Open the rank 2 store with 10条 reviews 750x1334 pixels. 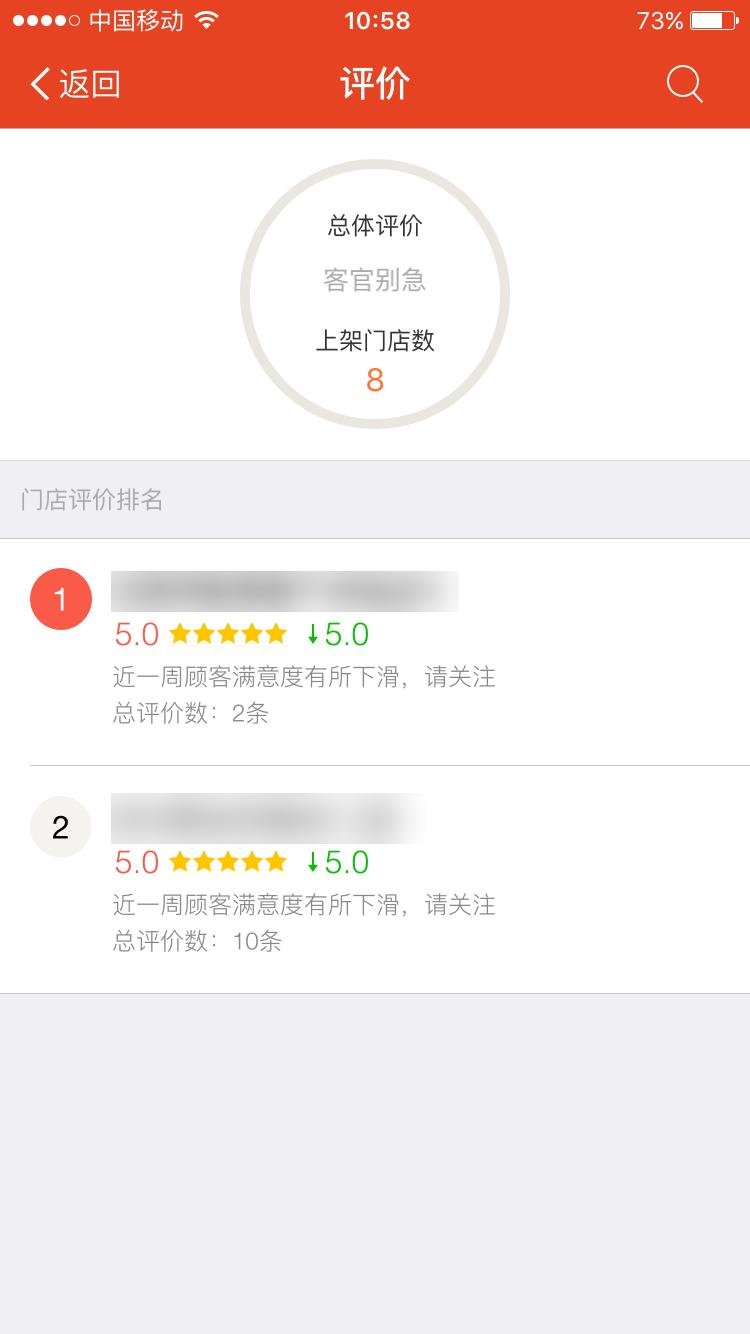coord(375,880)
